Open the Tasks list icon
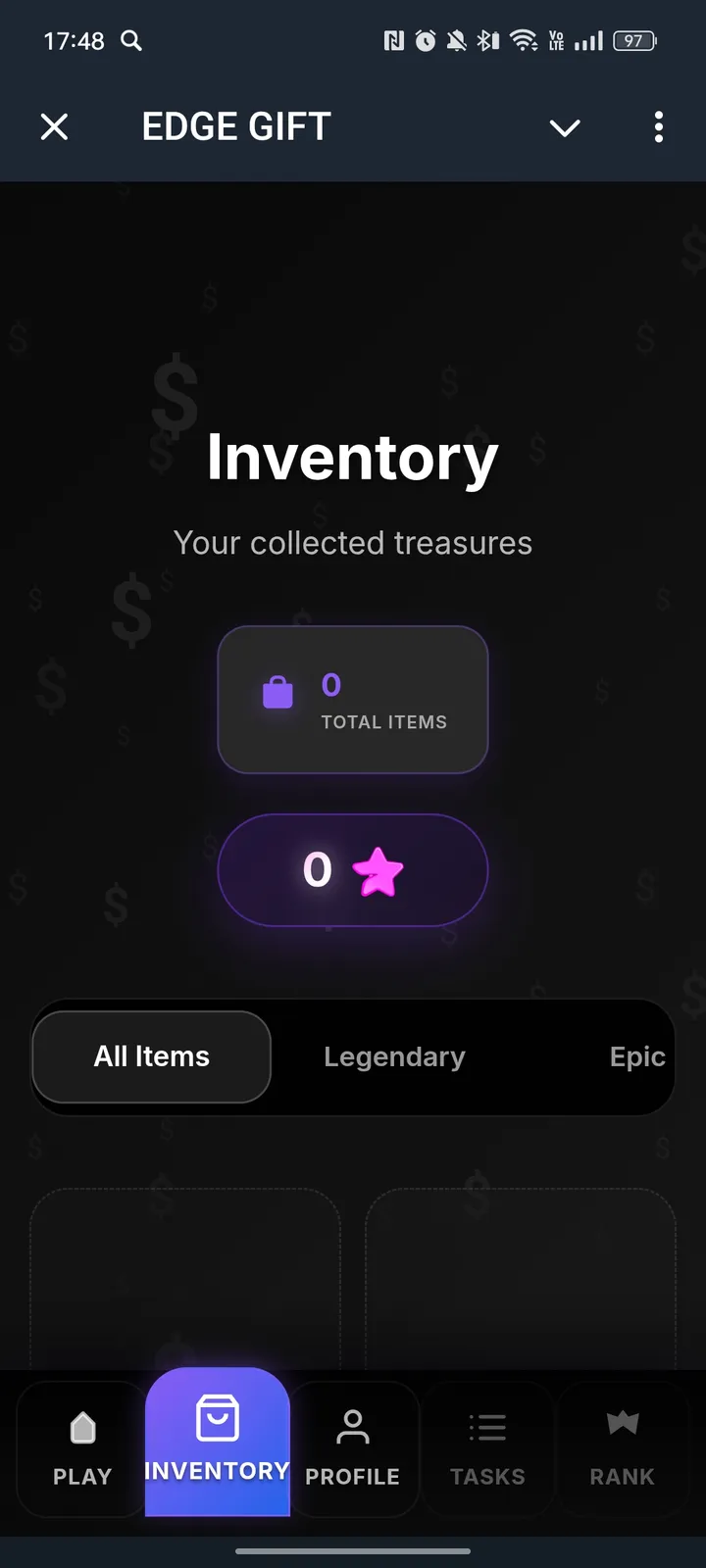The height and width of the screenshot is (1568, 706). point(487,1426)
